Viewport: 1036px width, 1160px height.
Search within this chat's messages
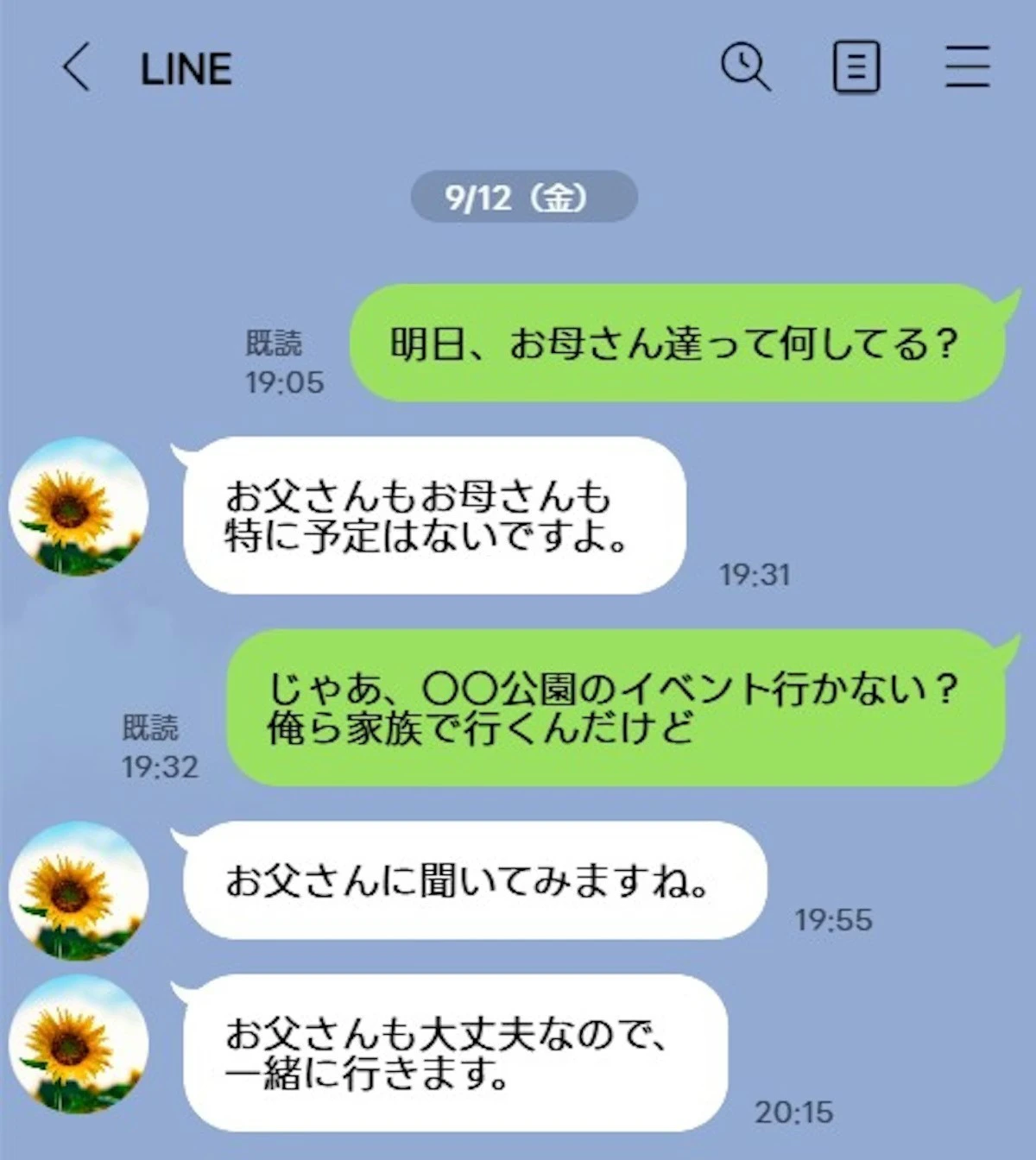click(745, 66)
